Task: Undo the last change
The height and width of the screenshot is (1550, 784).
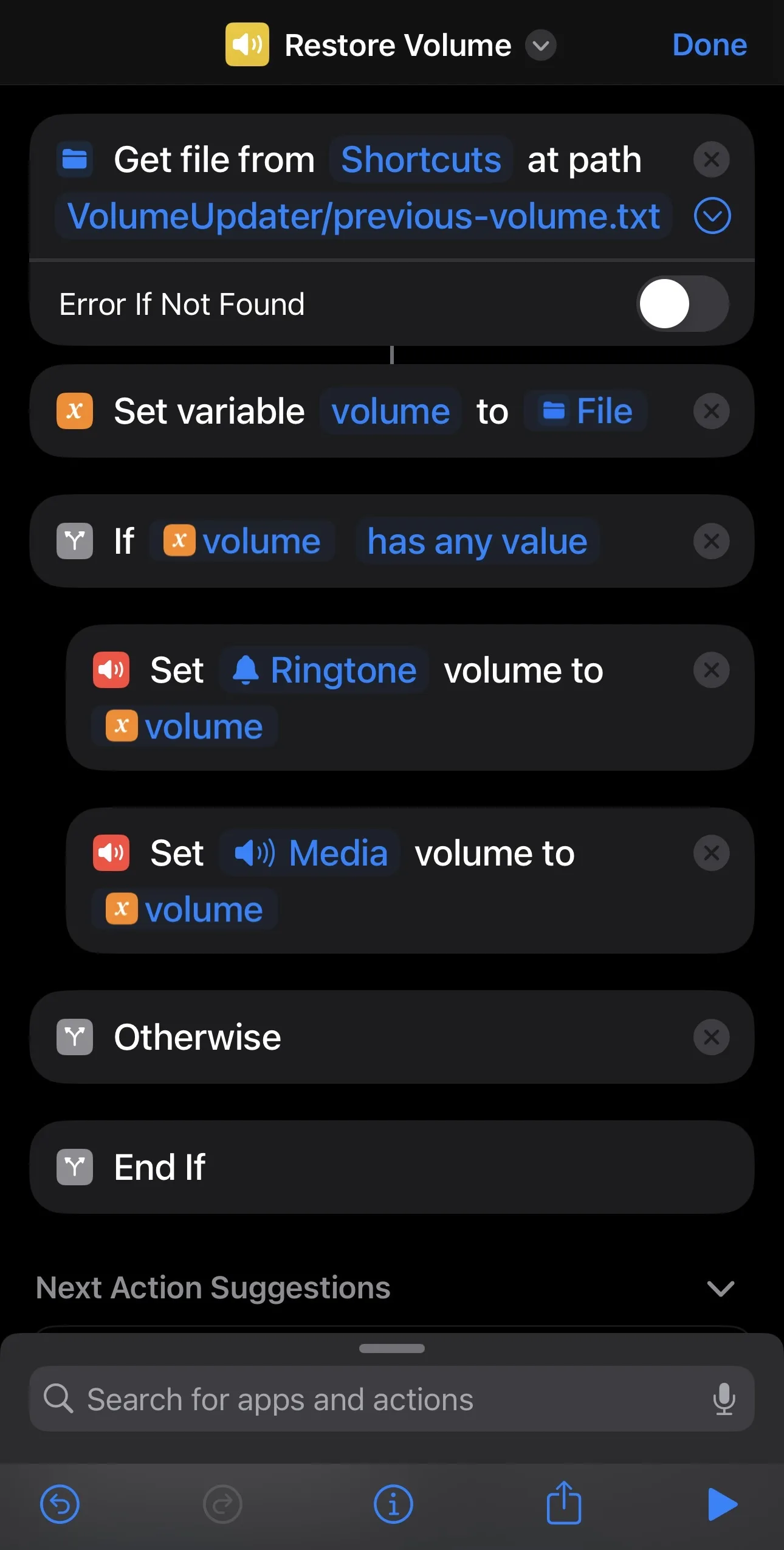Action: (x=60, y=1504)
